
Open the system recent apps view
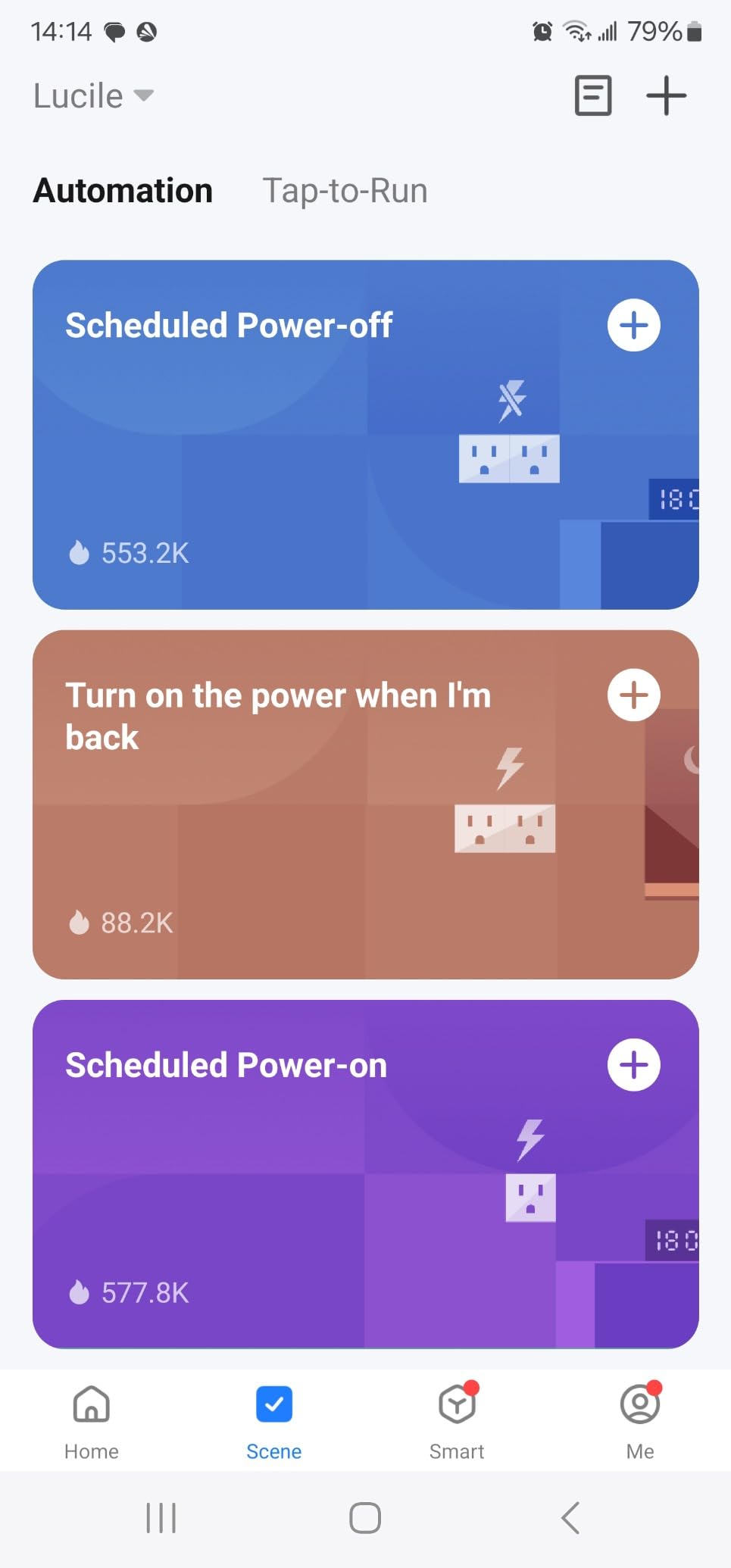pos(161,1518)
